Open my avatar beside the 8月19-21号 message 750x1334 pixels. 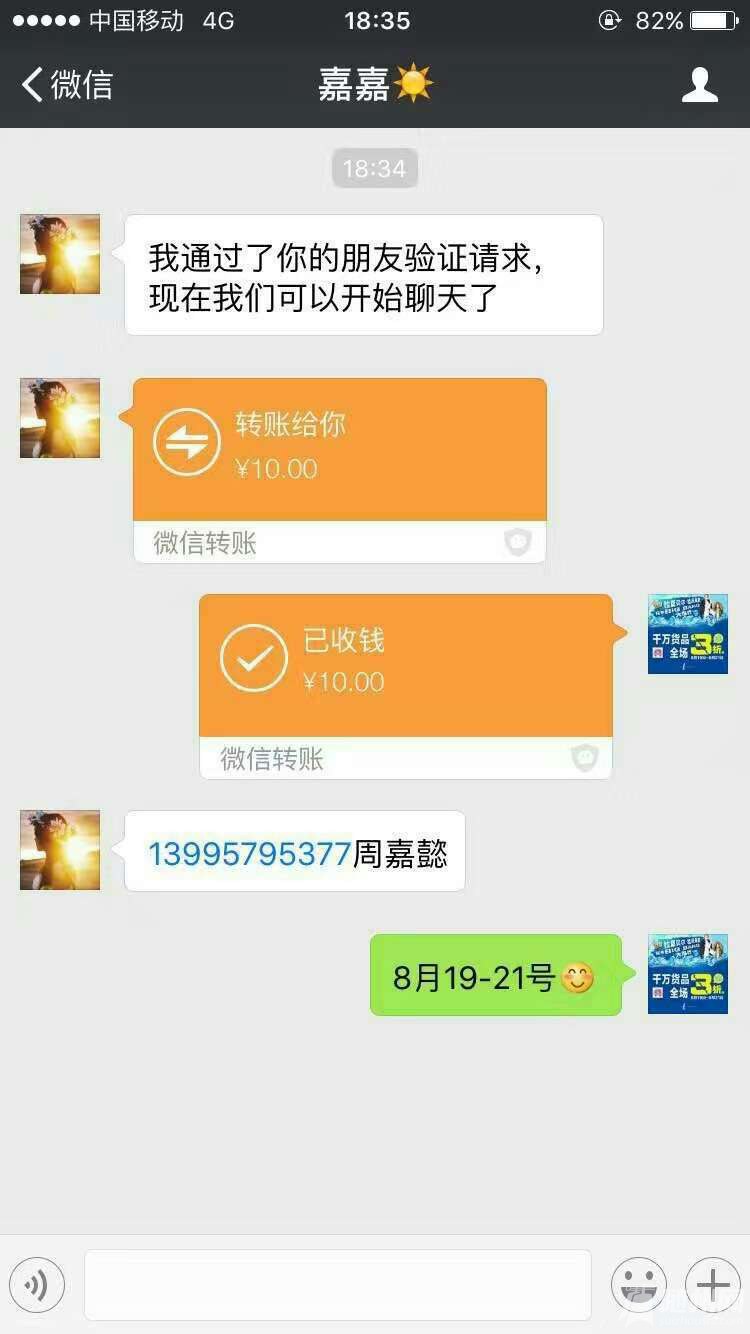coord(687,974)
